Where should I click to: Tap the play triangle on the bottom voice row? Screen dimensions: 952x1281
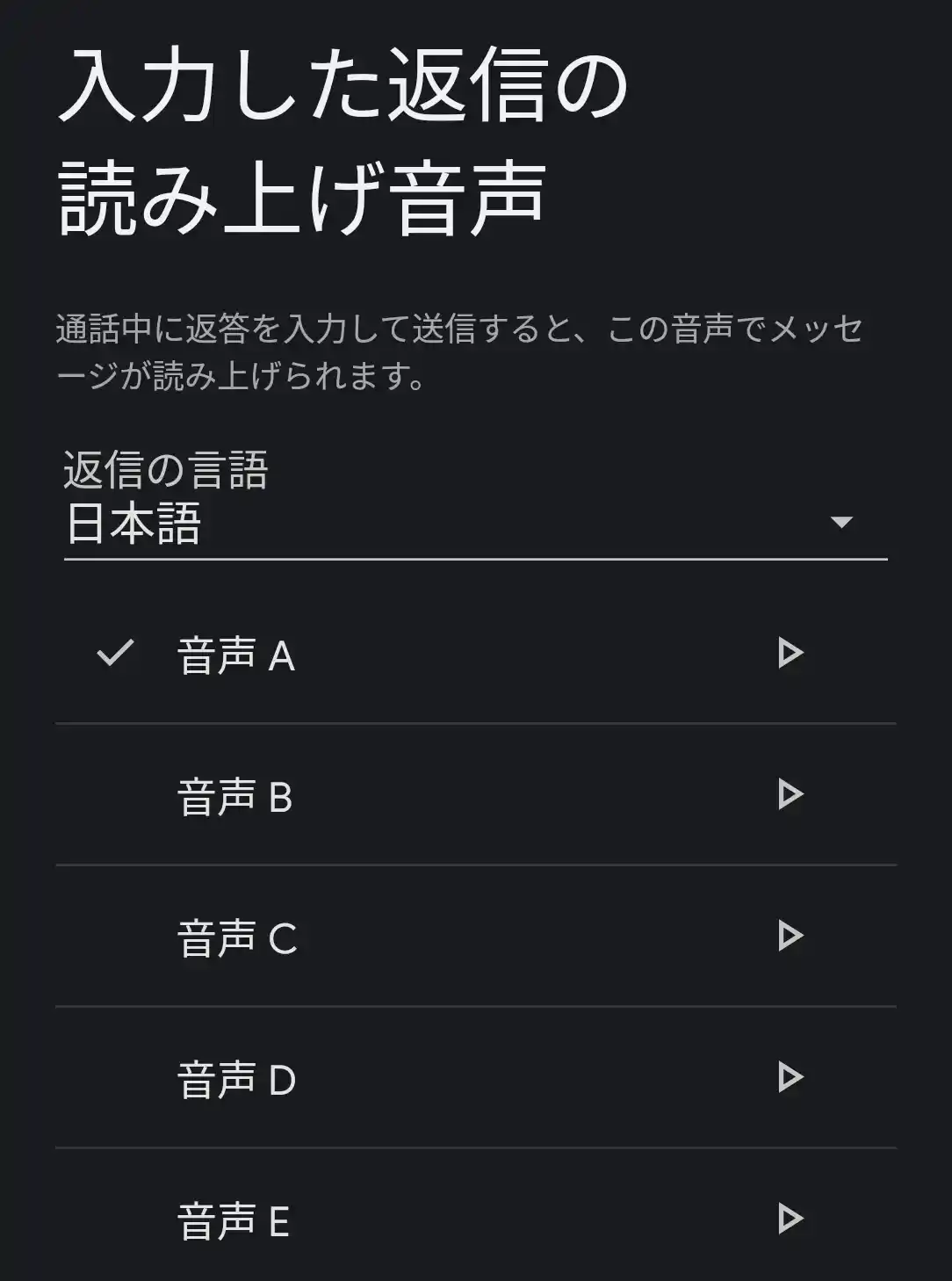790,1219
